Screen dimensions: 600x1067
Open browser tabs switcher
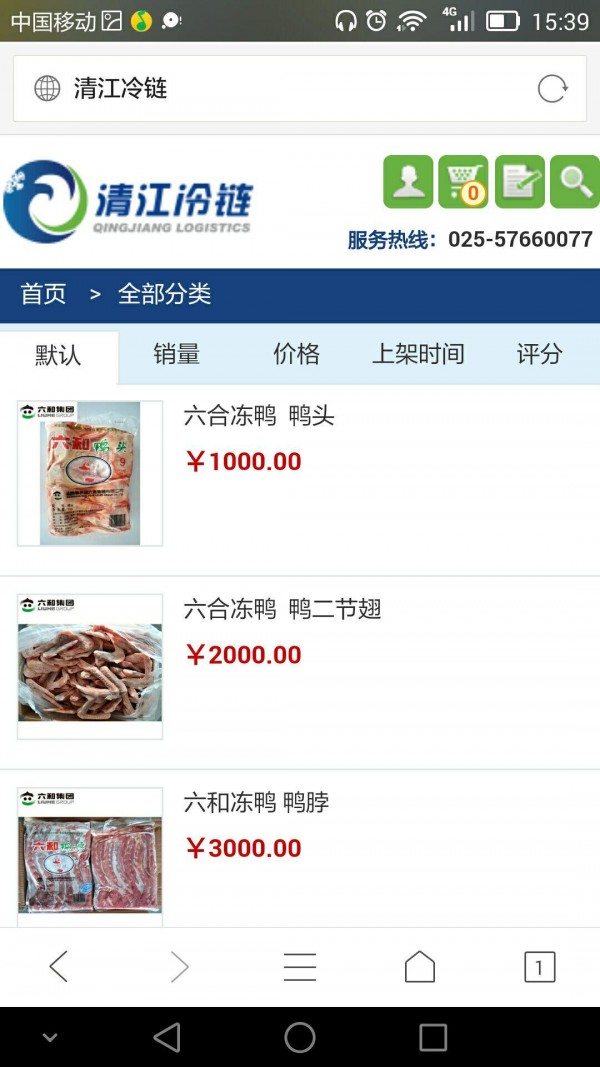[x=539, y=966]
